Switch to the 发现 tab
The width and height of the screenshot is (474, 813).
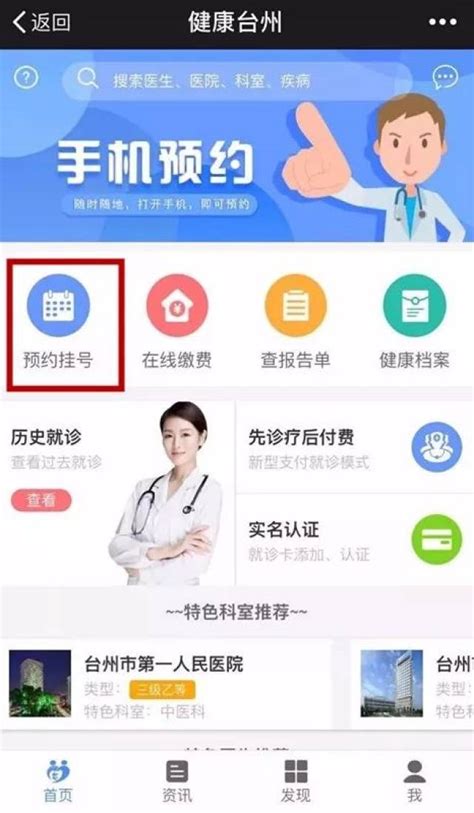(x=296, y=781)
